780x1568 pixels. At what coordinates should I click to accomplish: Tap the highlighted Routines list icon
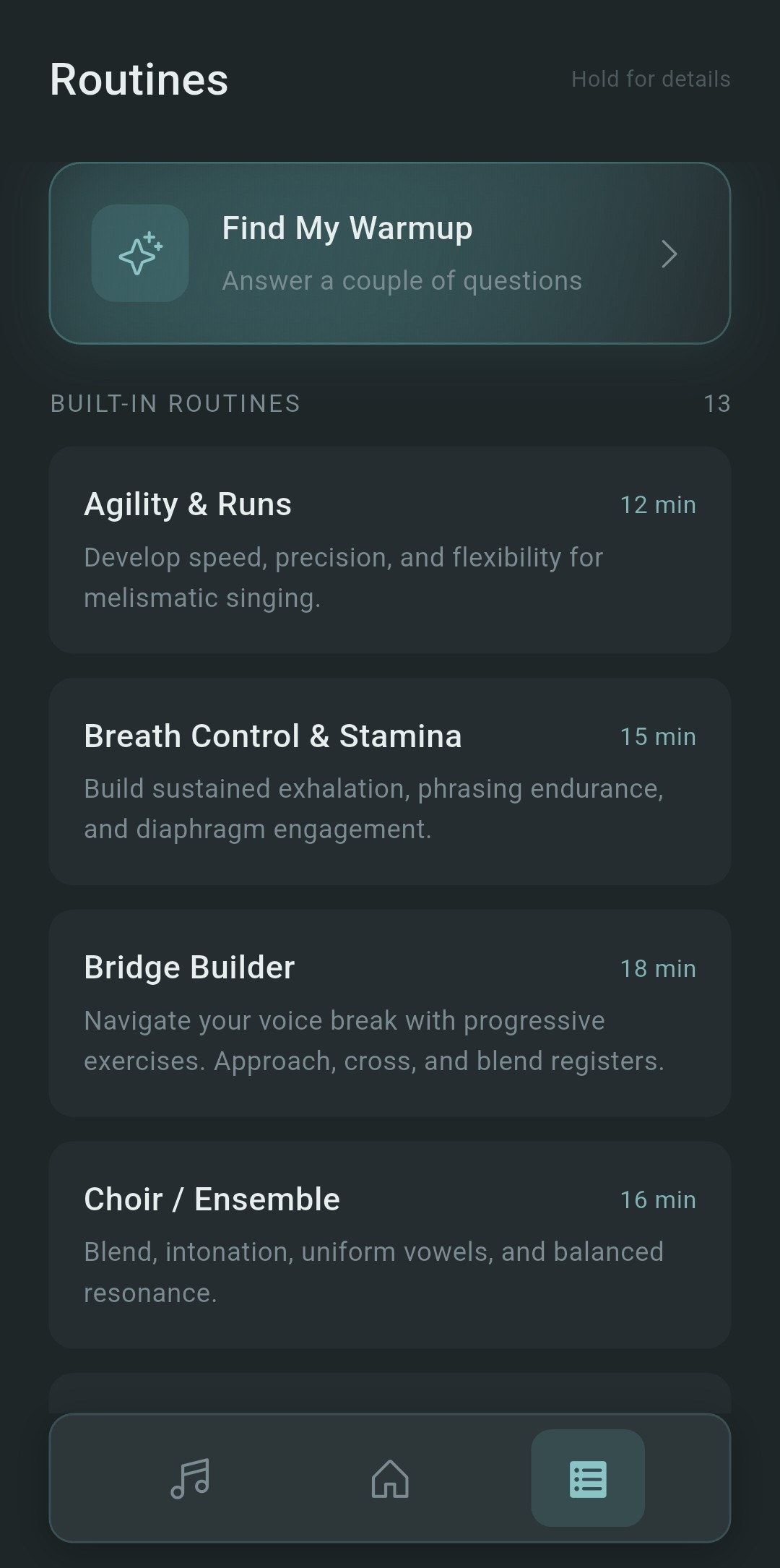pos(588,1480)
